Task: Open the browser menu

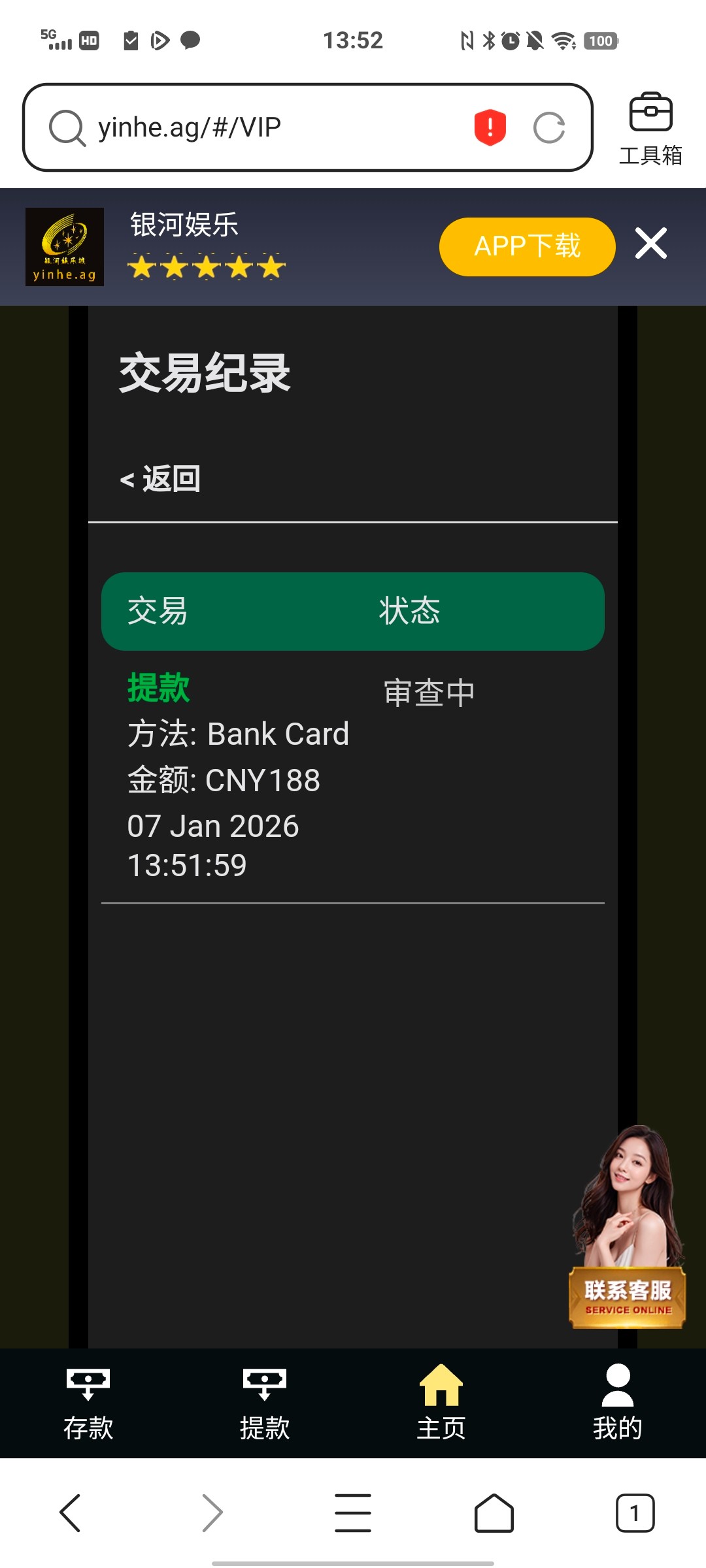Action: pyautogui.click(x=353, y=1512)
